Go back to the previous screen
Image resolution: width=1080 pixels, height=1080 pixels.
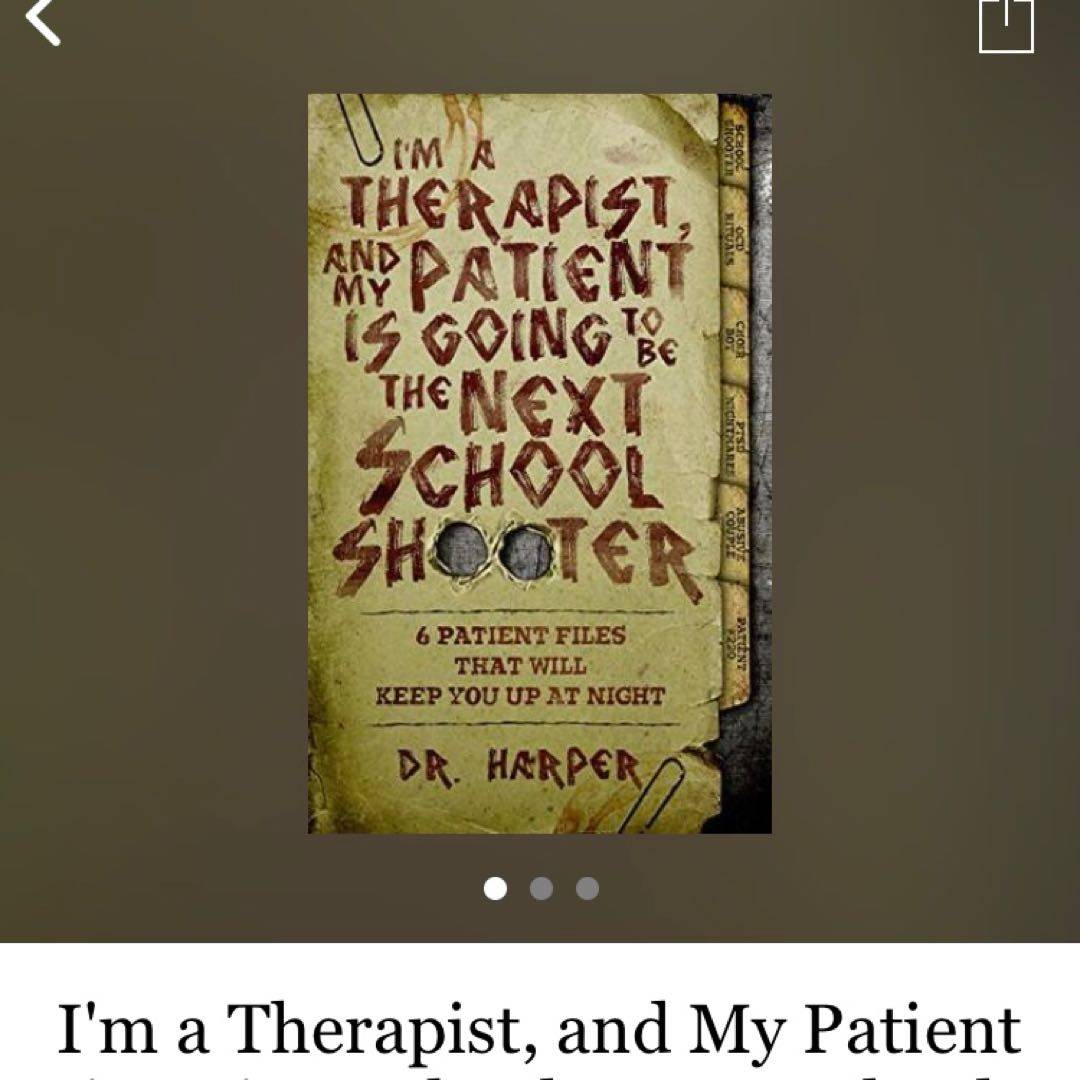[x=43, y=21]
